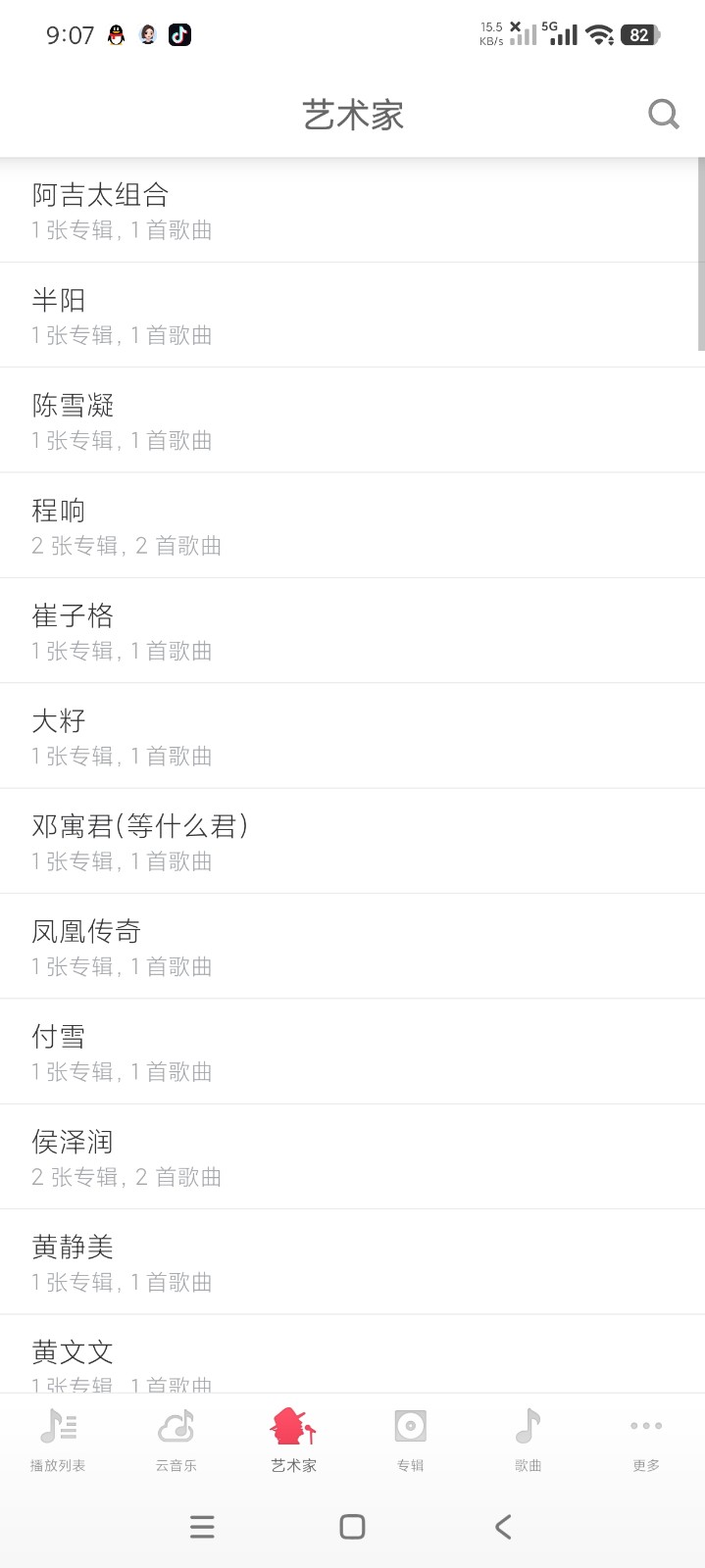Open the 更多 tab
705x1568 pixels.
(646, 1439)
